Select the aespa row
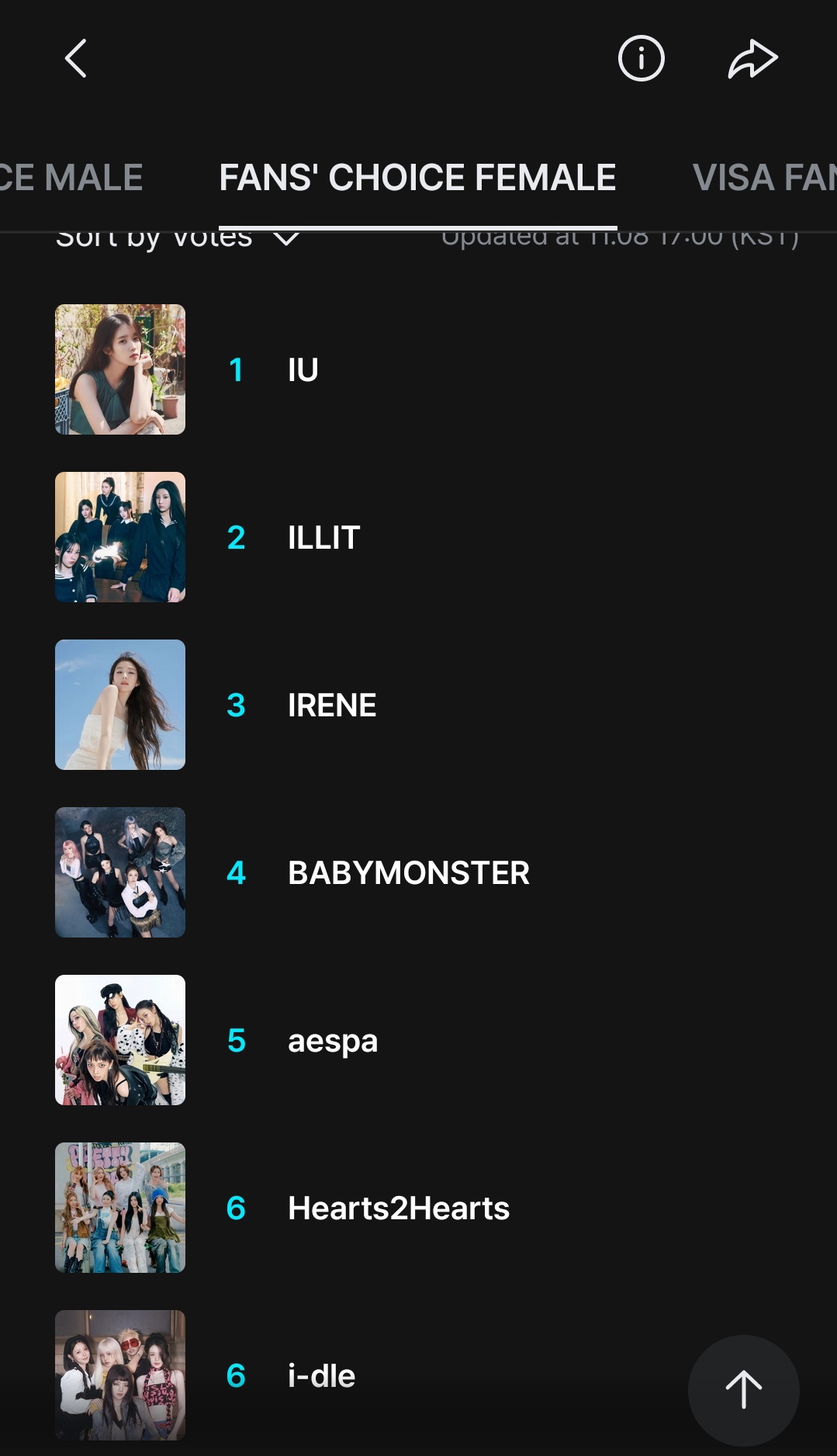837x1456 pixels. 332,1041
